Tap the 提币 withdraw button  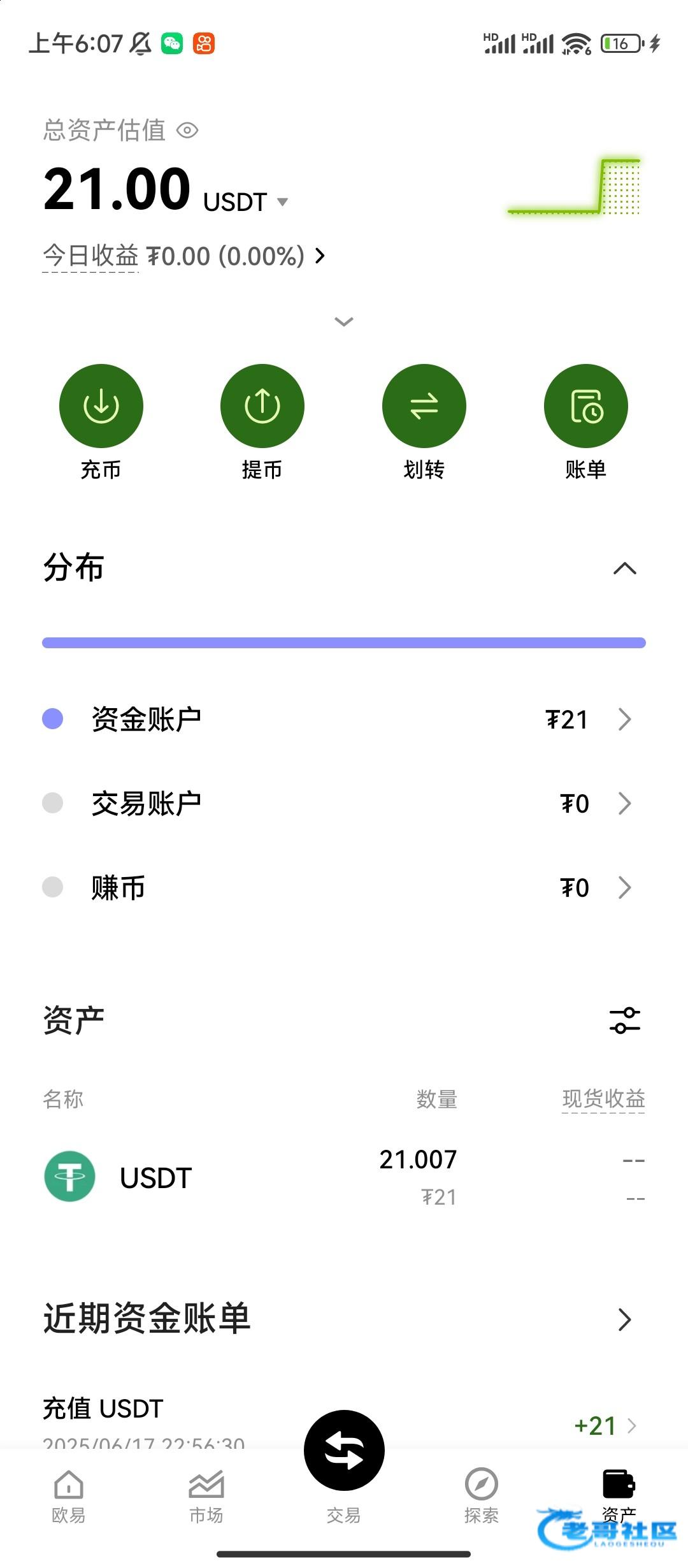[x=262, y=422]
